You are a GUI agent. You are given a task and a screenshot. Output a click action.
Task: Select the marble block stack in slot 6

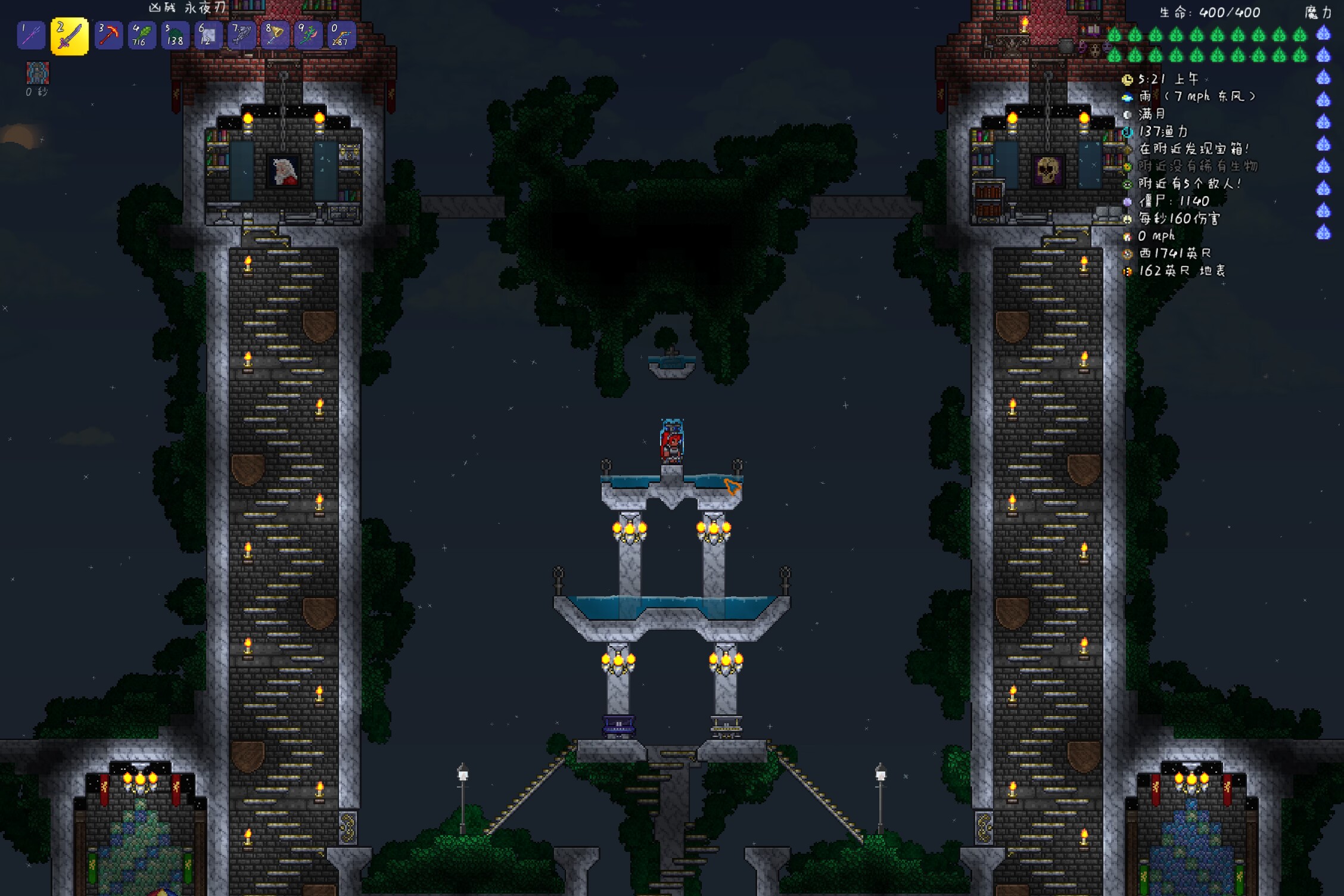tap(209, 35)
